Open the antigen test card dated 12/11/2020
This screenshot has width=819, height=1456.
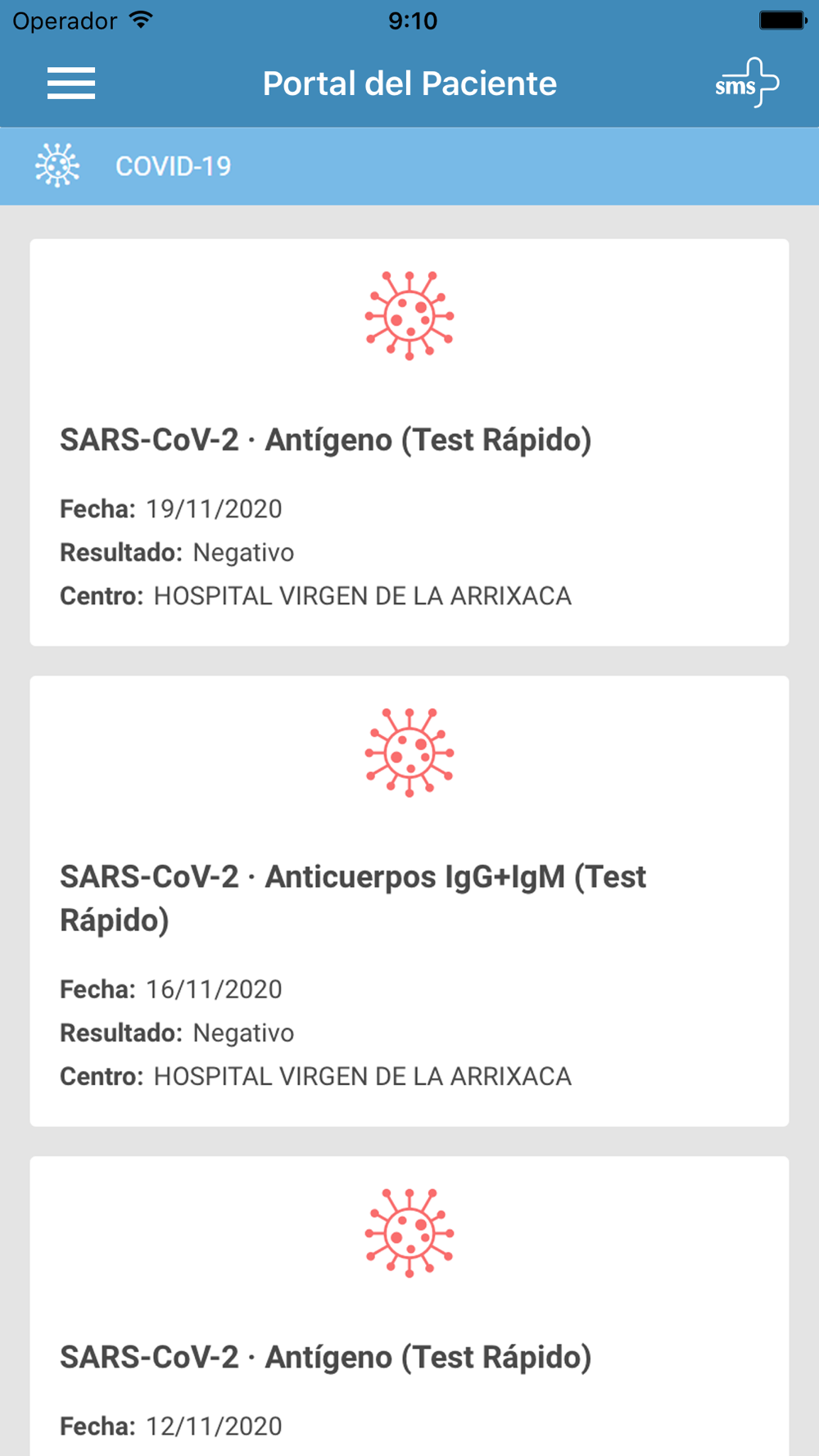coord(409,1306)
